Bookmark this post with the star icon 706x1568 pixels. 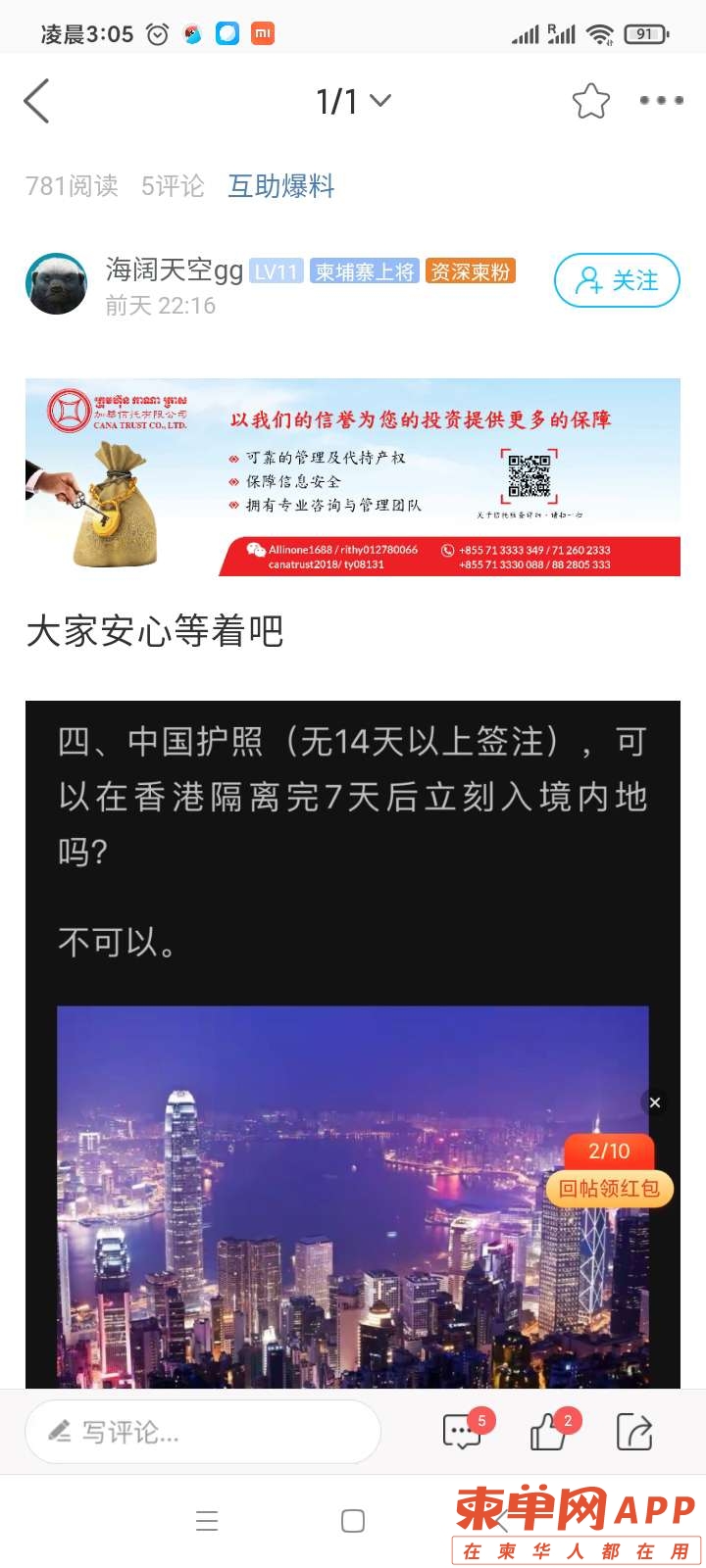tap(590, 101)
